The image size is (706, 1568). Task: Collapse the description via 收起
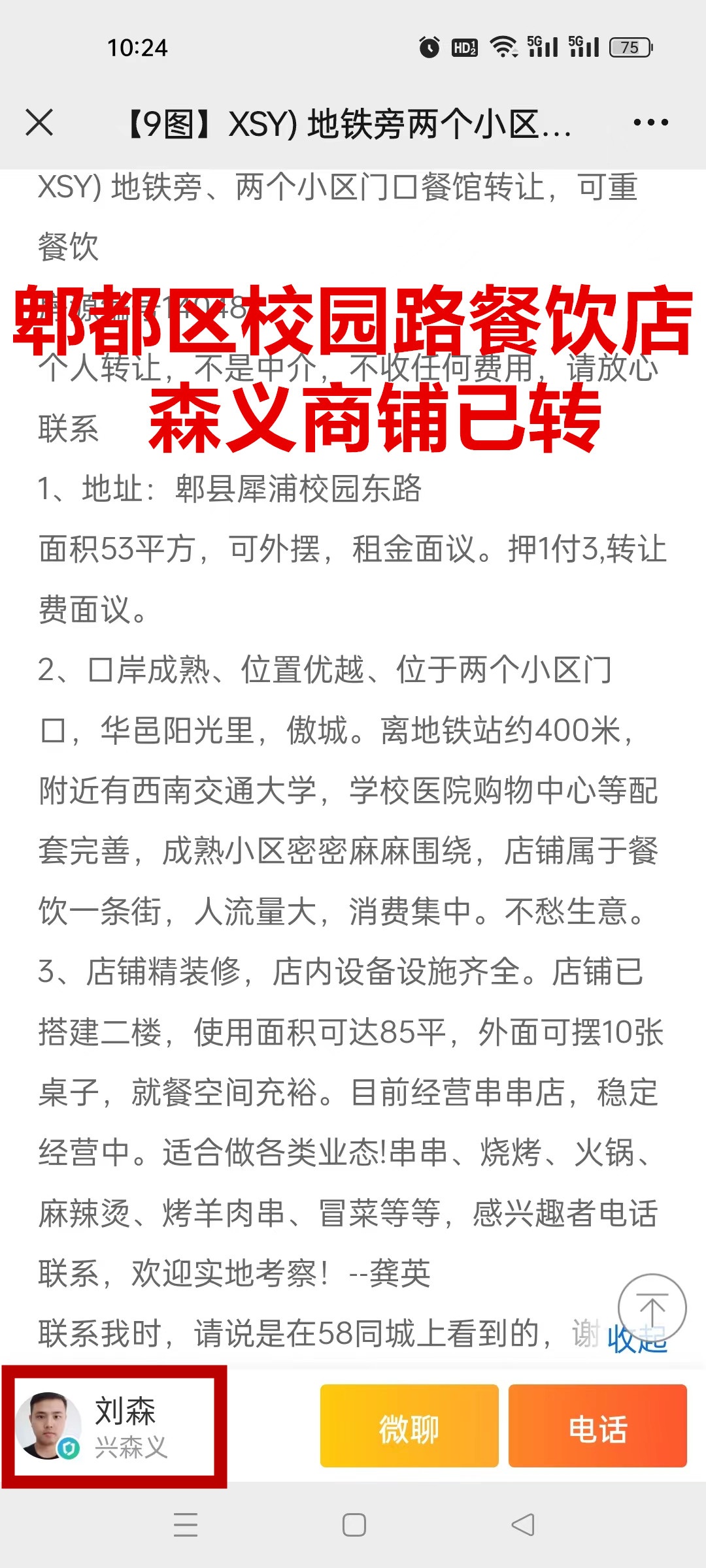point(637,1339)
